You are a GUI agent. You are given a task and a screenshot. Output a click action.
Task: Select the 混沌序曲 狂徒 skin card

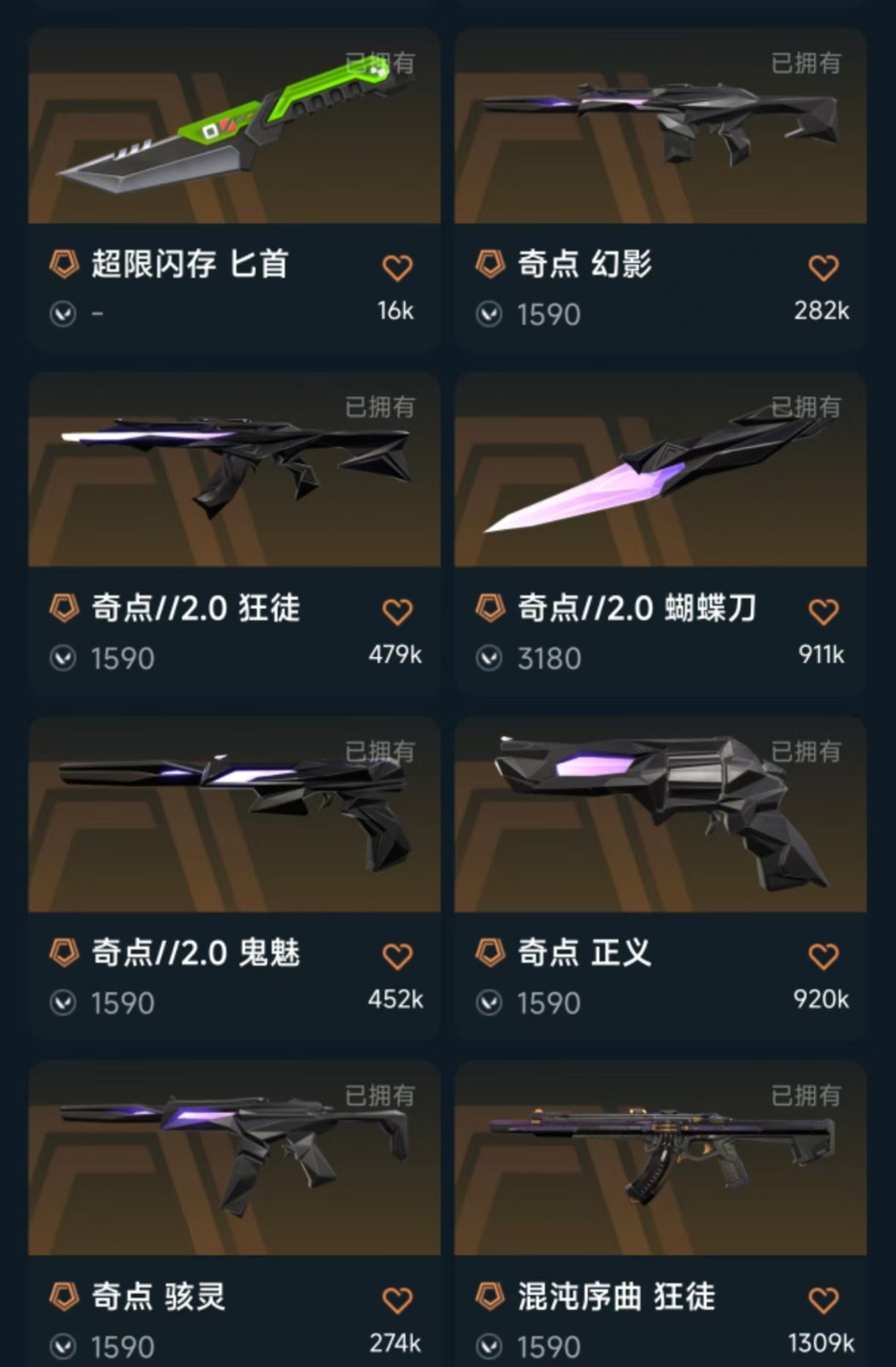point(660,1159)
